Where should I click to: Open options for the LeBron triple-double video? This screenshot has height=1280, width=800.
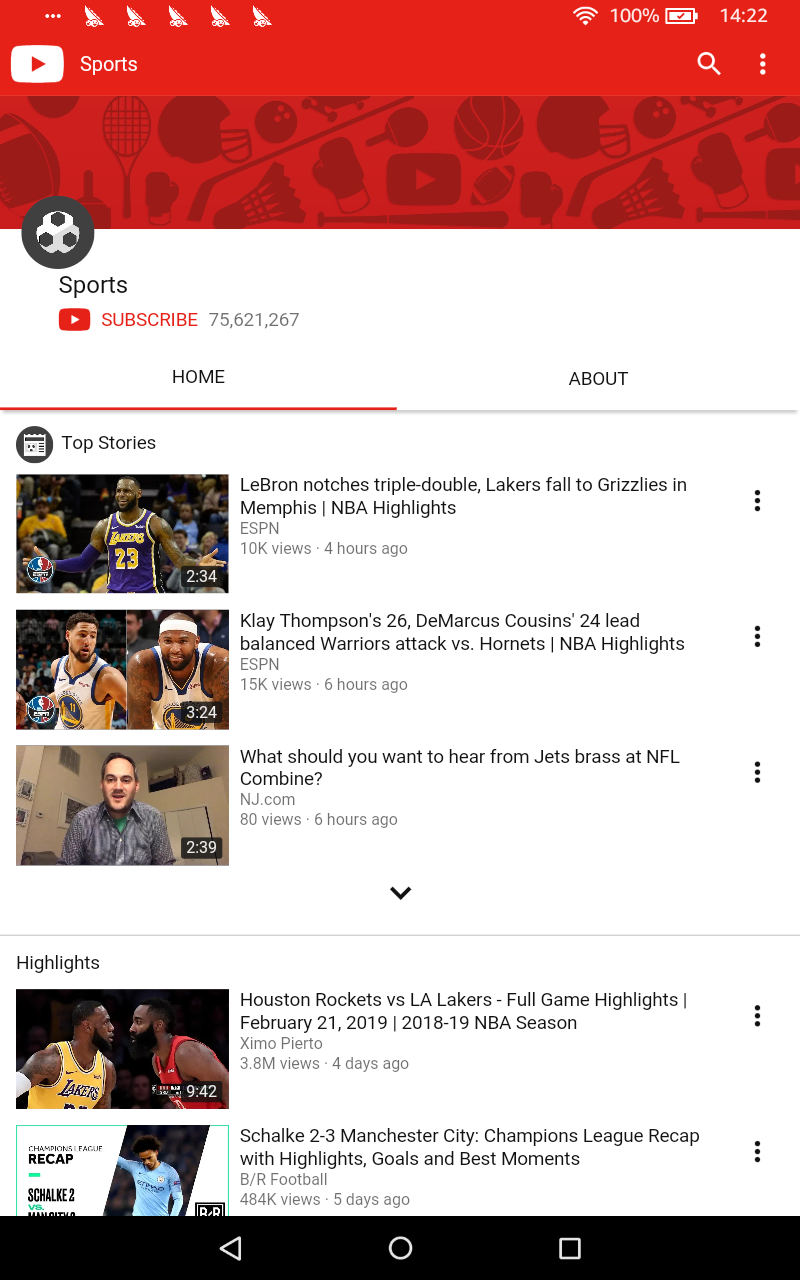757,500
